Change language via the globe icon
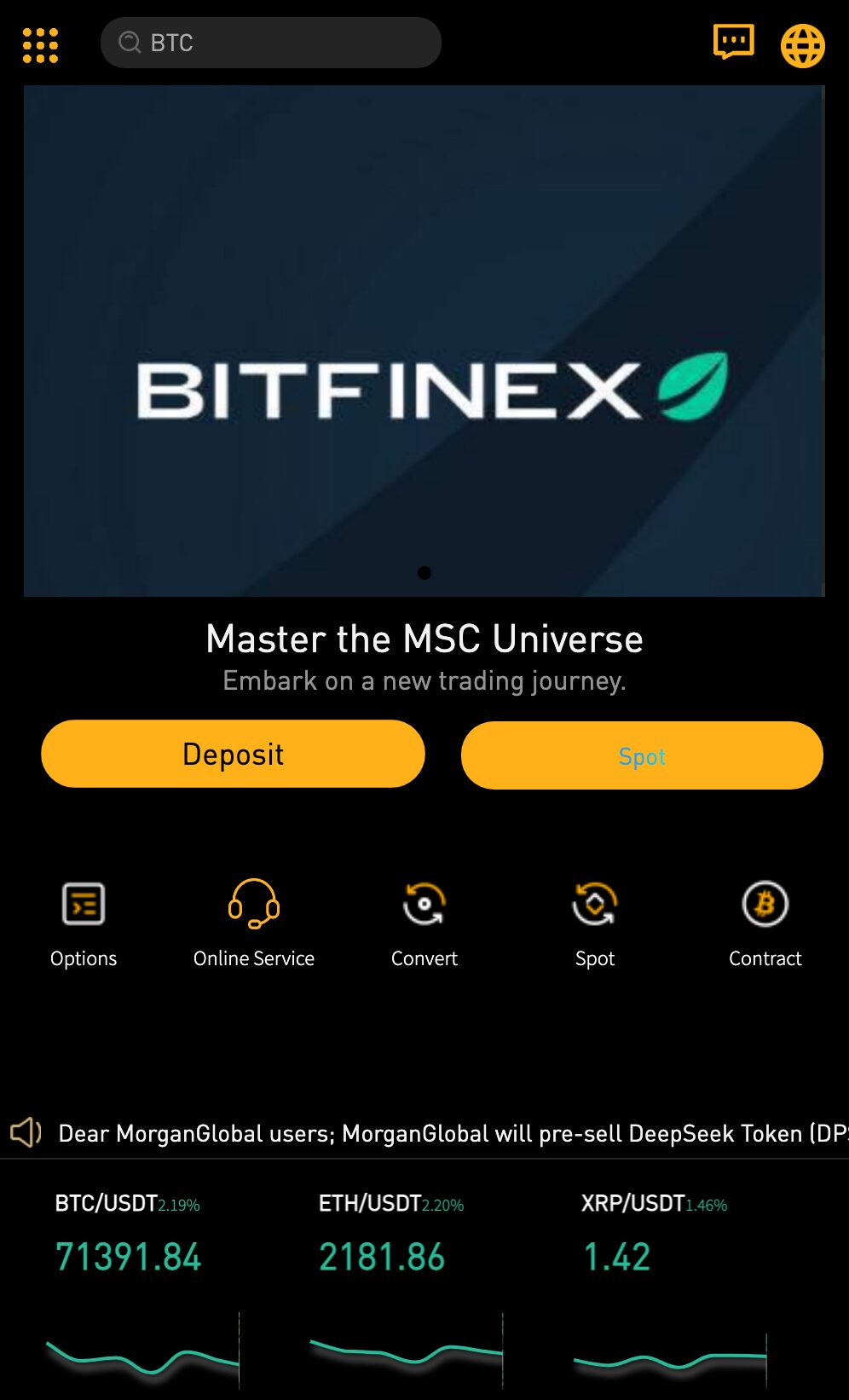This screenshot has width=849, height=1400. coord(802,44)
